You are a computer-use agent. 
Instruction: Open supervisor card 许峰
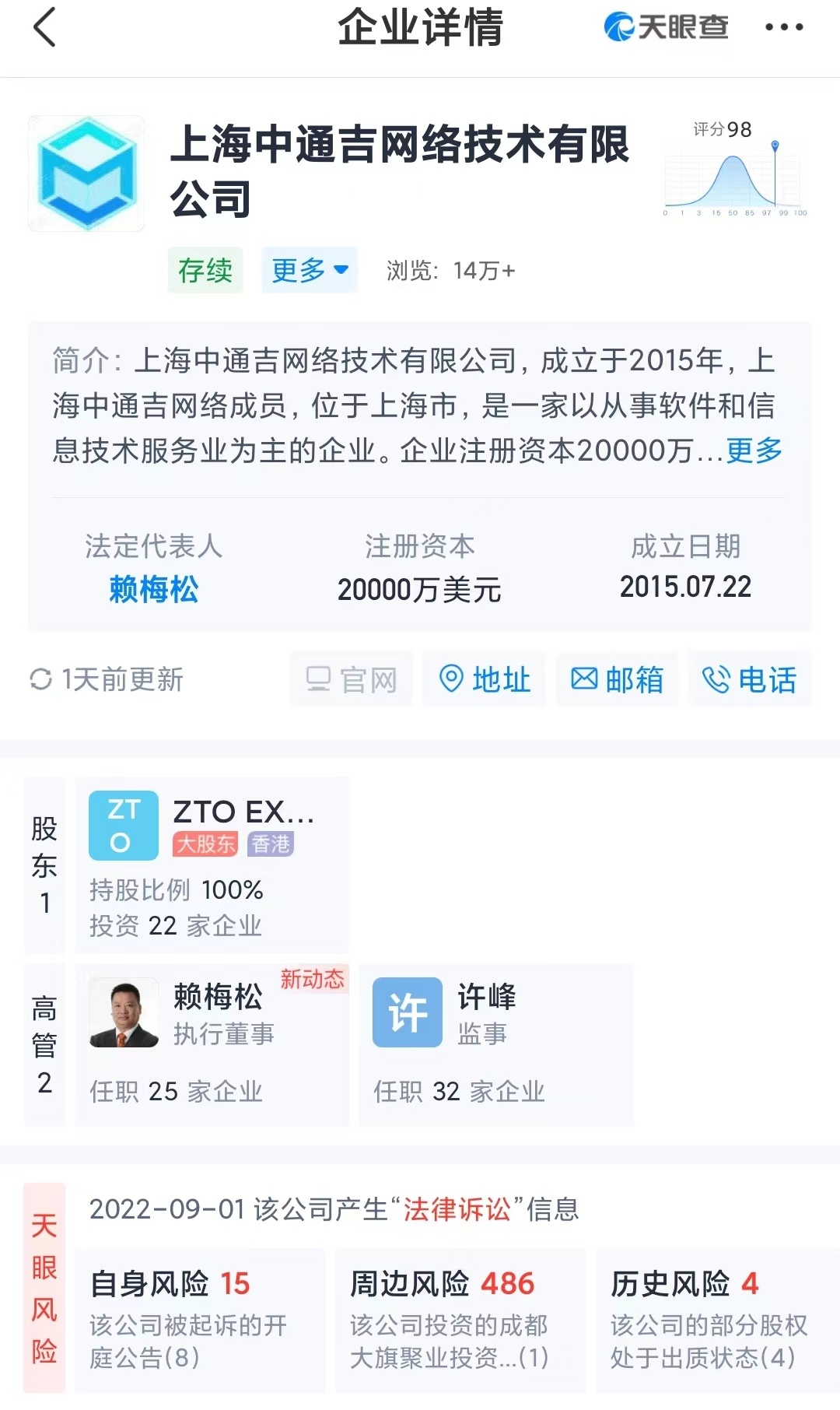(x=495, y=1043)
